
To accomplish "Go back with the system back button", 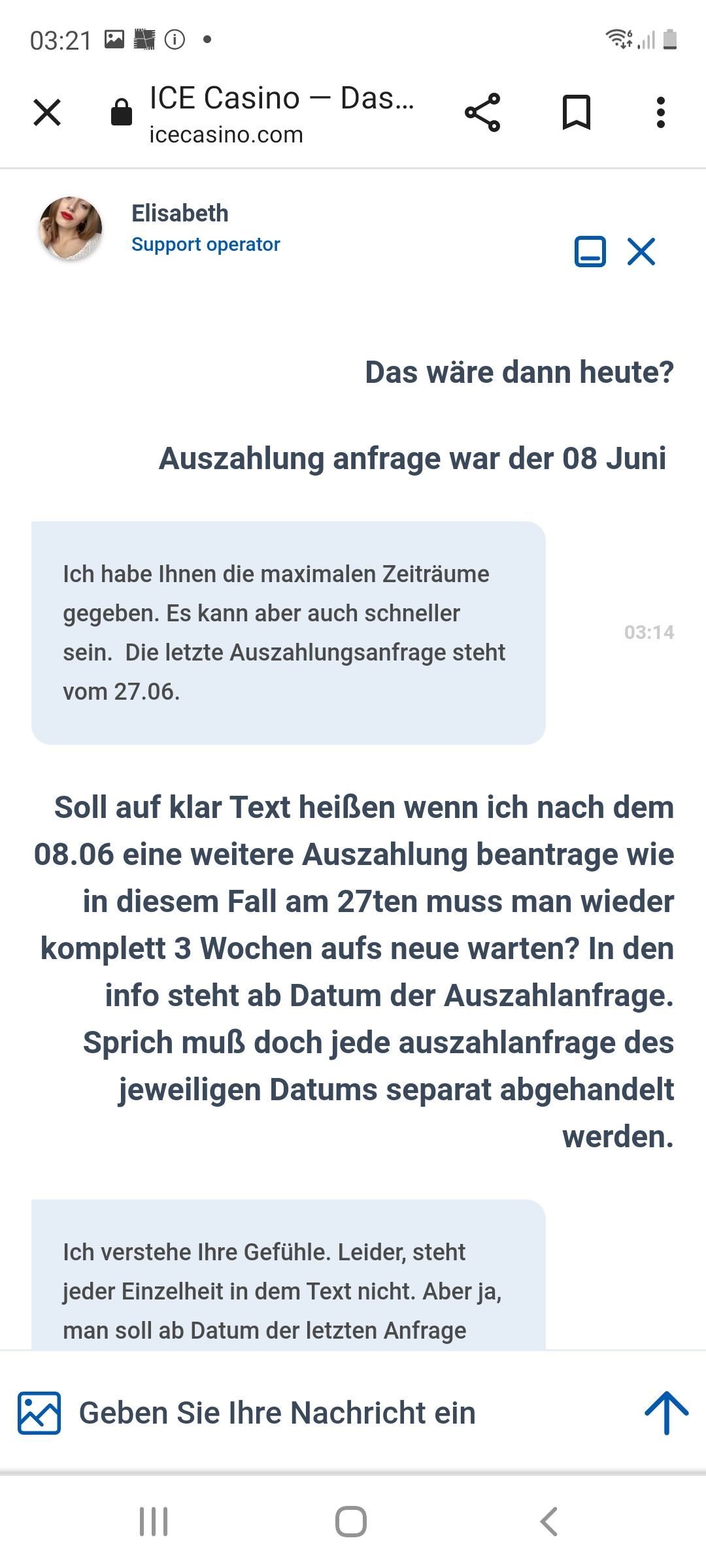I will point(549,1522).
